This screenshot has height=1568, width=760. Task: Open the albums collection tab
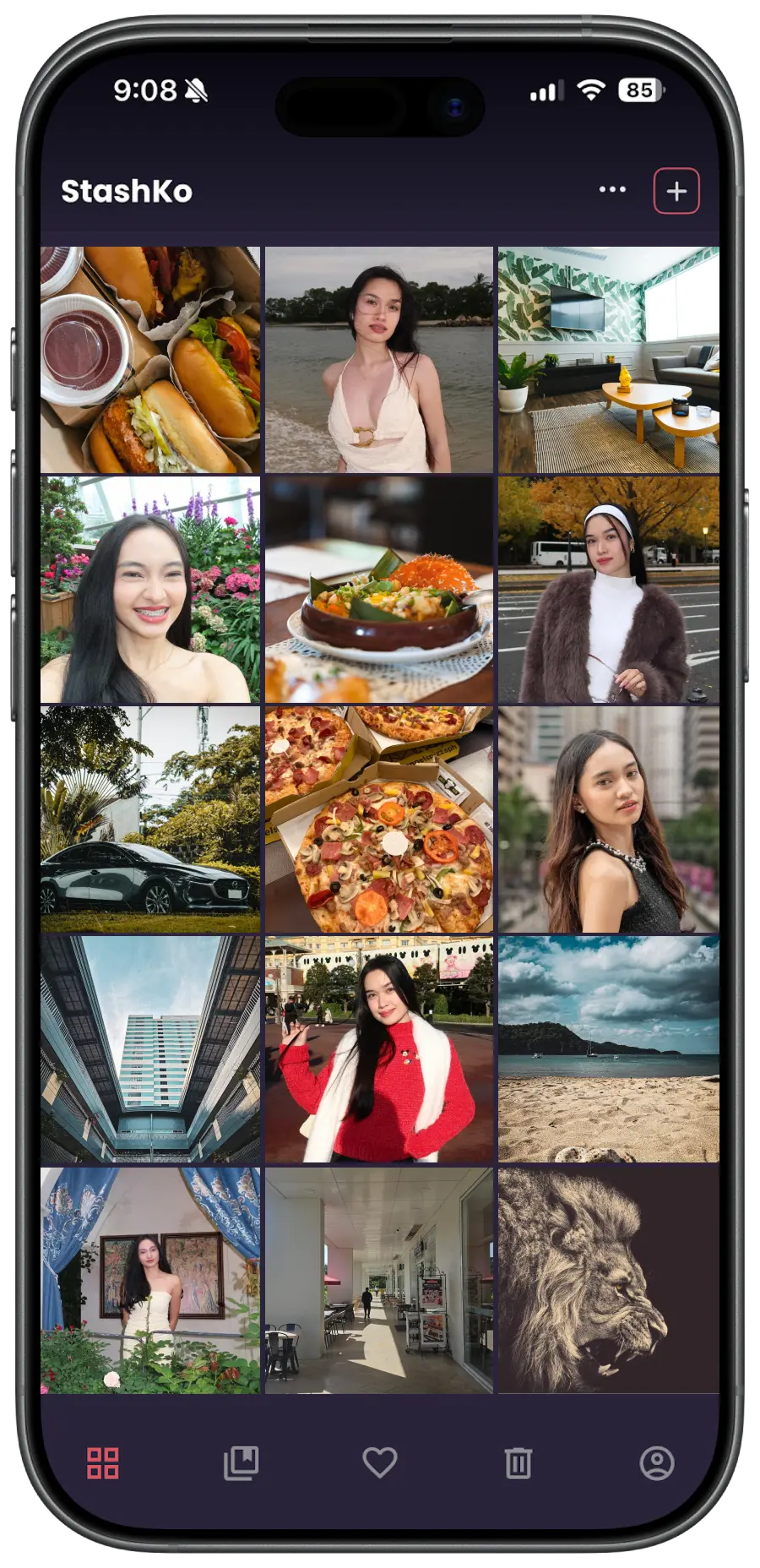pyautogui.click(x=241, y=1463)
